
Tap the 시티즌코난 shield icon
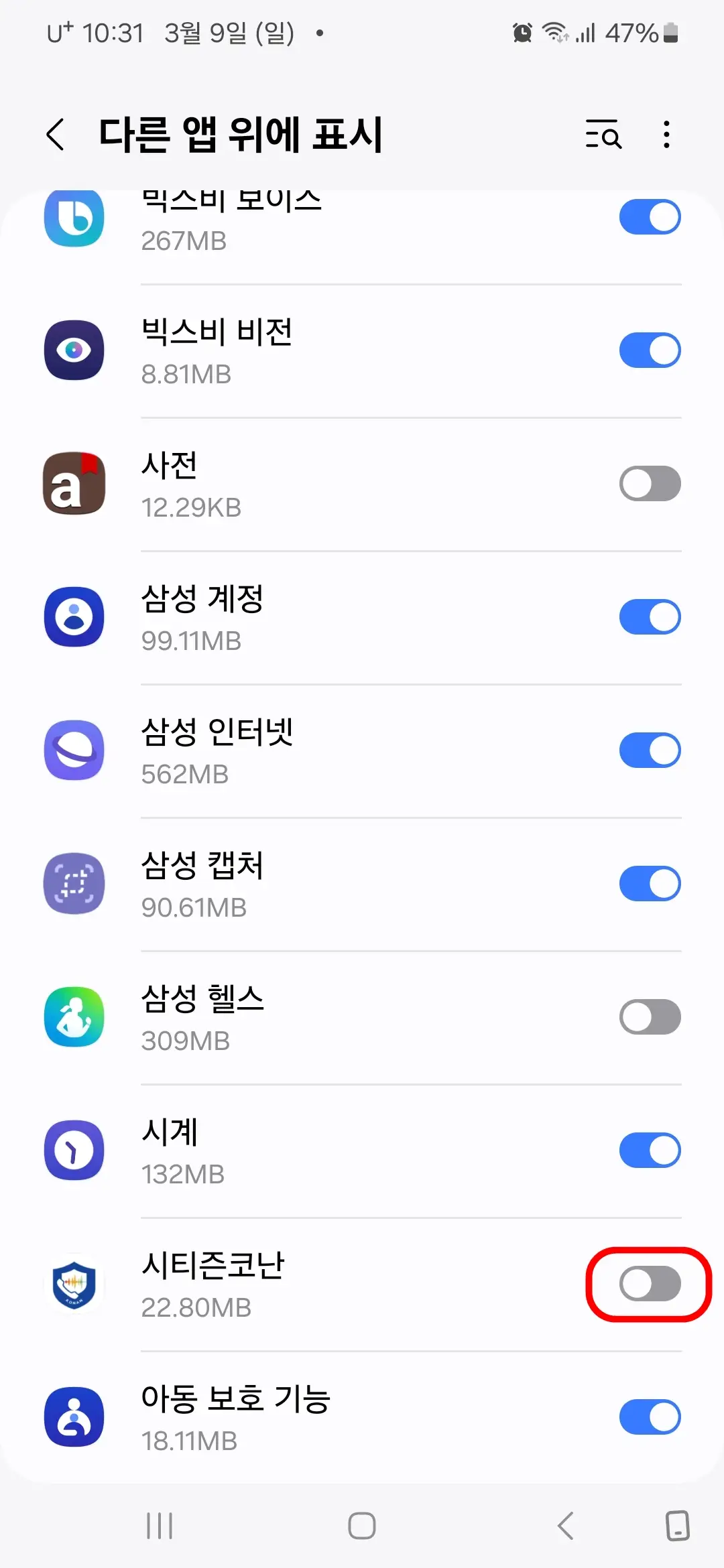(x=74, y=1284)
